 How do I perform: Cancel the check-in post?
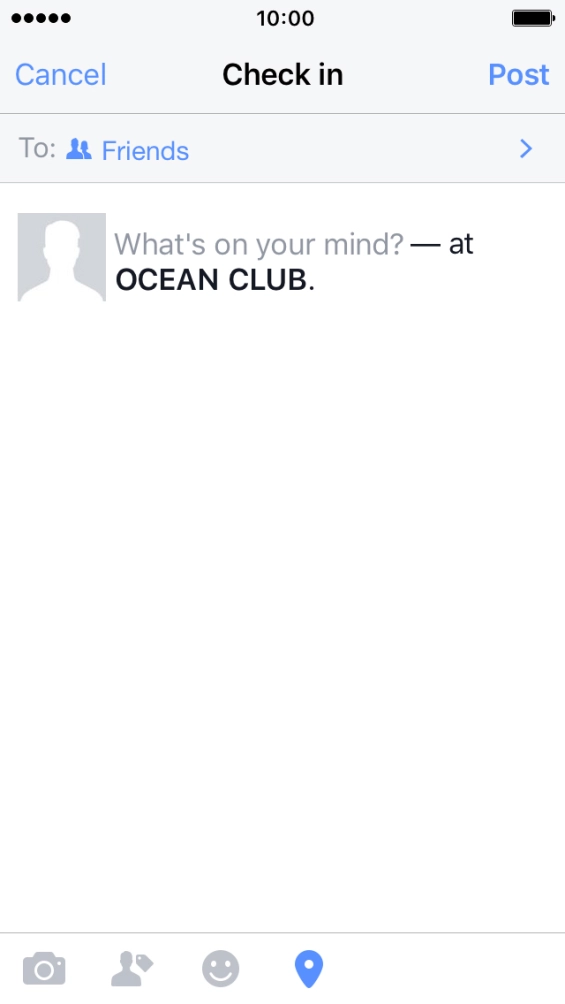(x=60, y=75)
